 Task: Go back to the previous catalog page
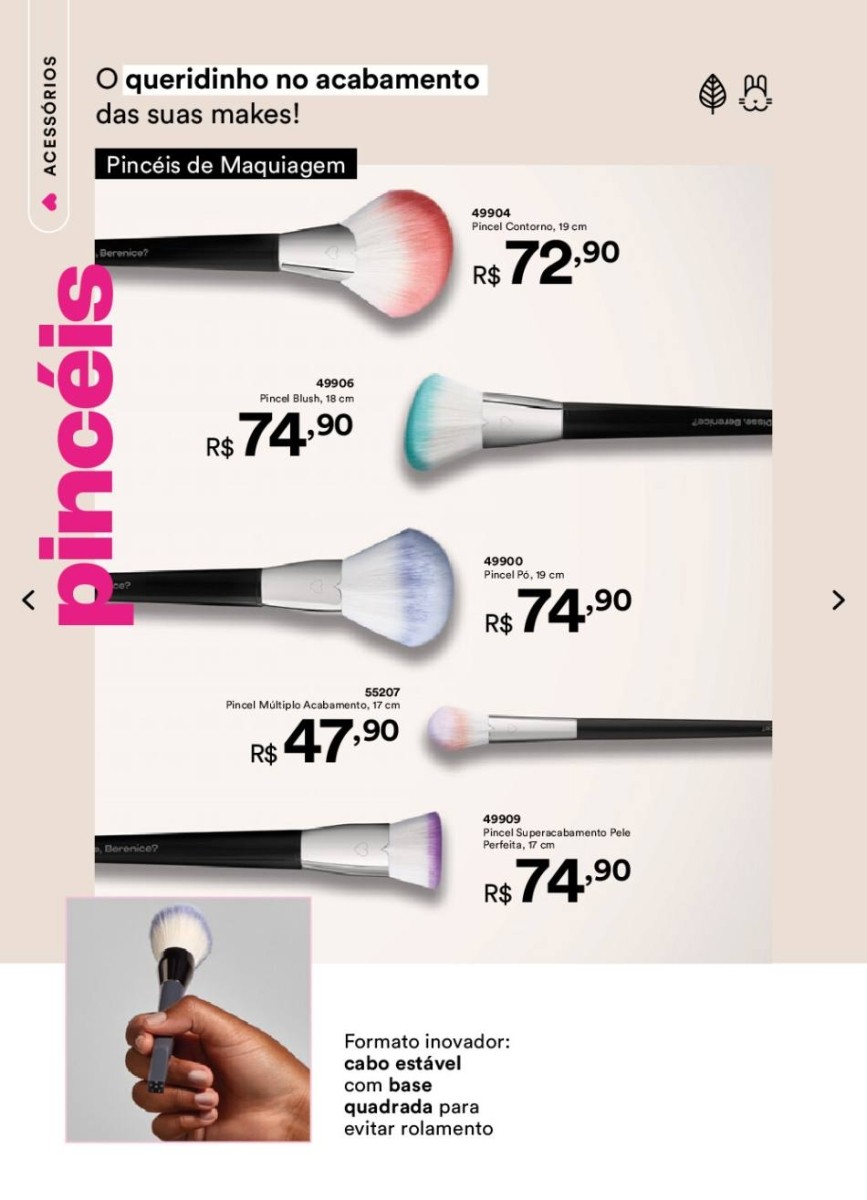pos(28,600)
